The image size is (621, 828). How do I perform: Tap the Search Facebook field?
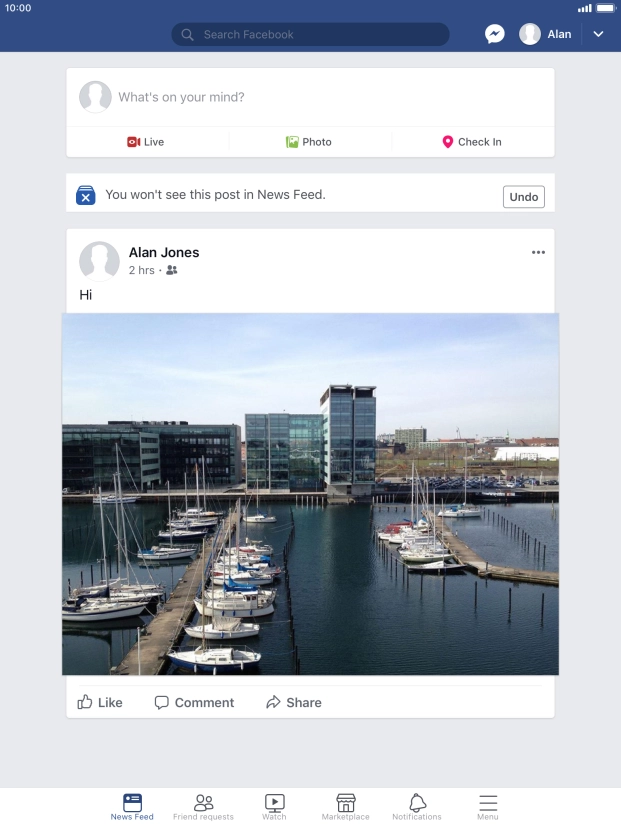[x=310, y=34]
